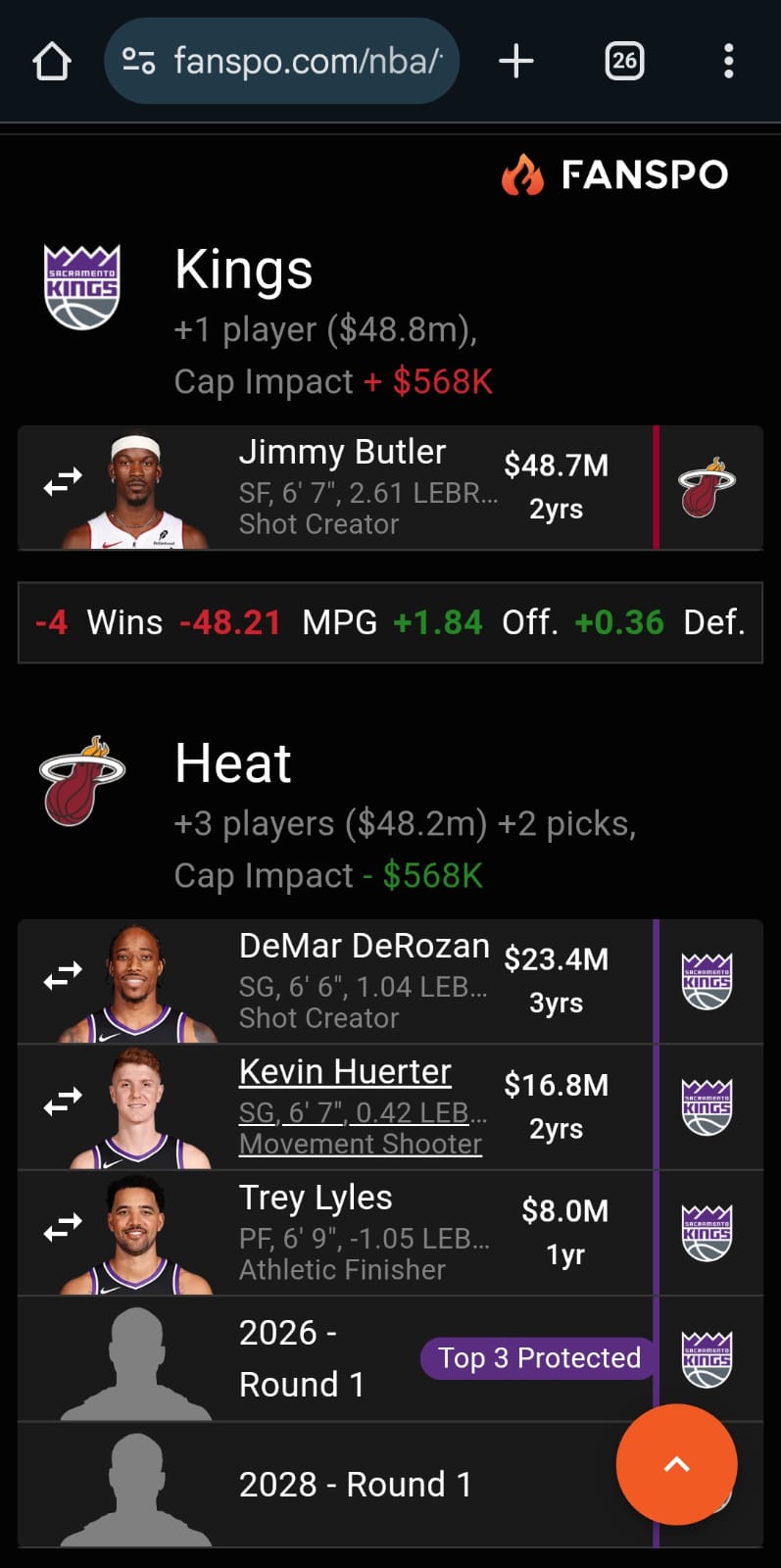This screenshot has height=1568, width=781.
Task: Open the browser overflow menu
Action: pos(728,62)
